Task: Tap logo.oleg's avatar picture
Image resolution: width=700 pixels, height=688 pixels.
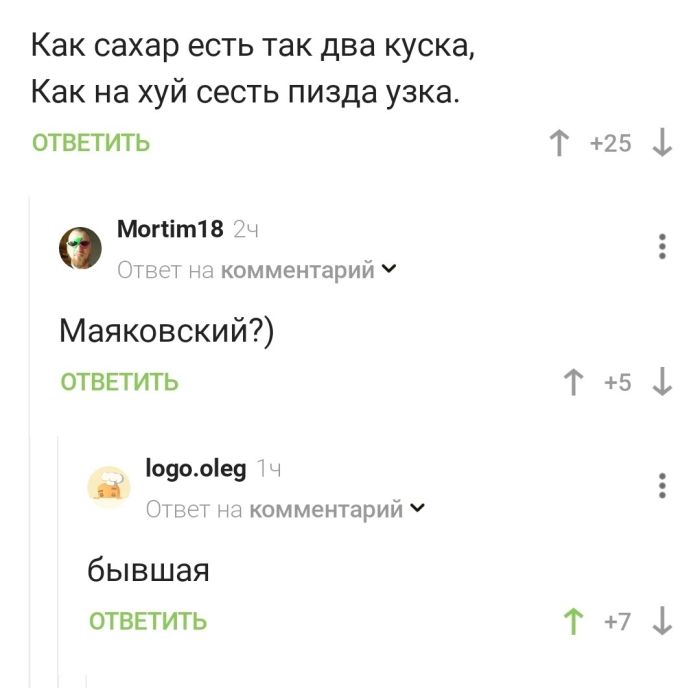Action: click(110, 487)
